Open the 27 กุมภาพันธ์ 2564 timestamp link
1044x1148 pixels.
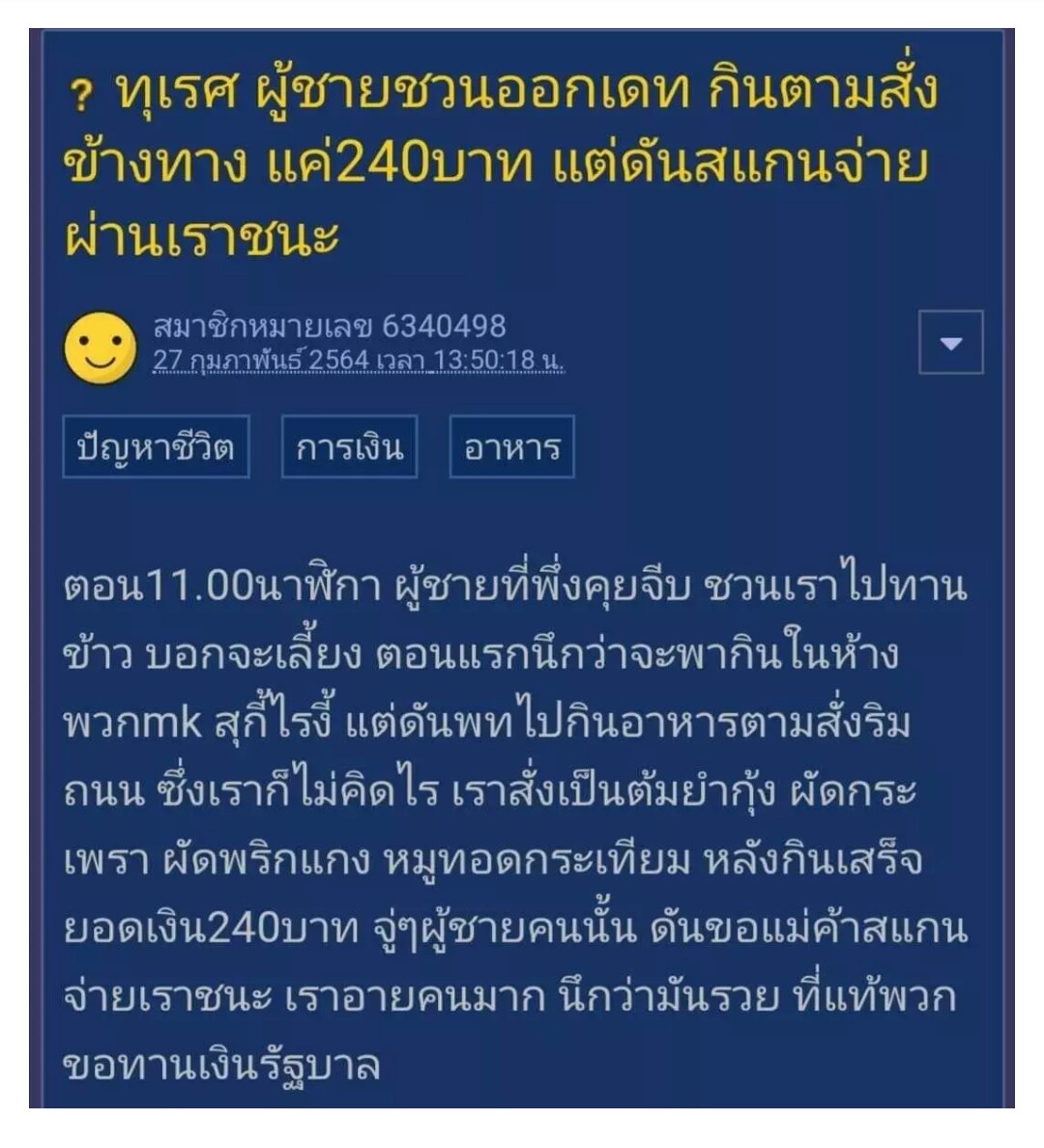[x=359, y=360]
